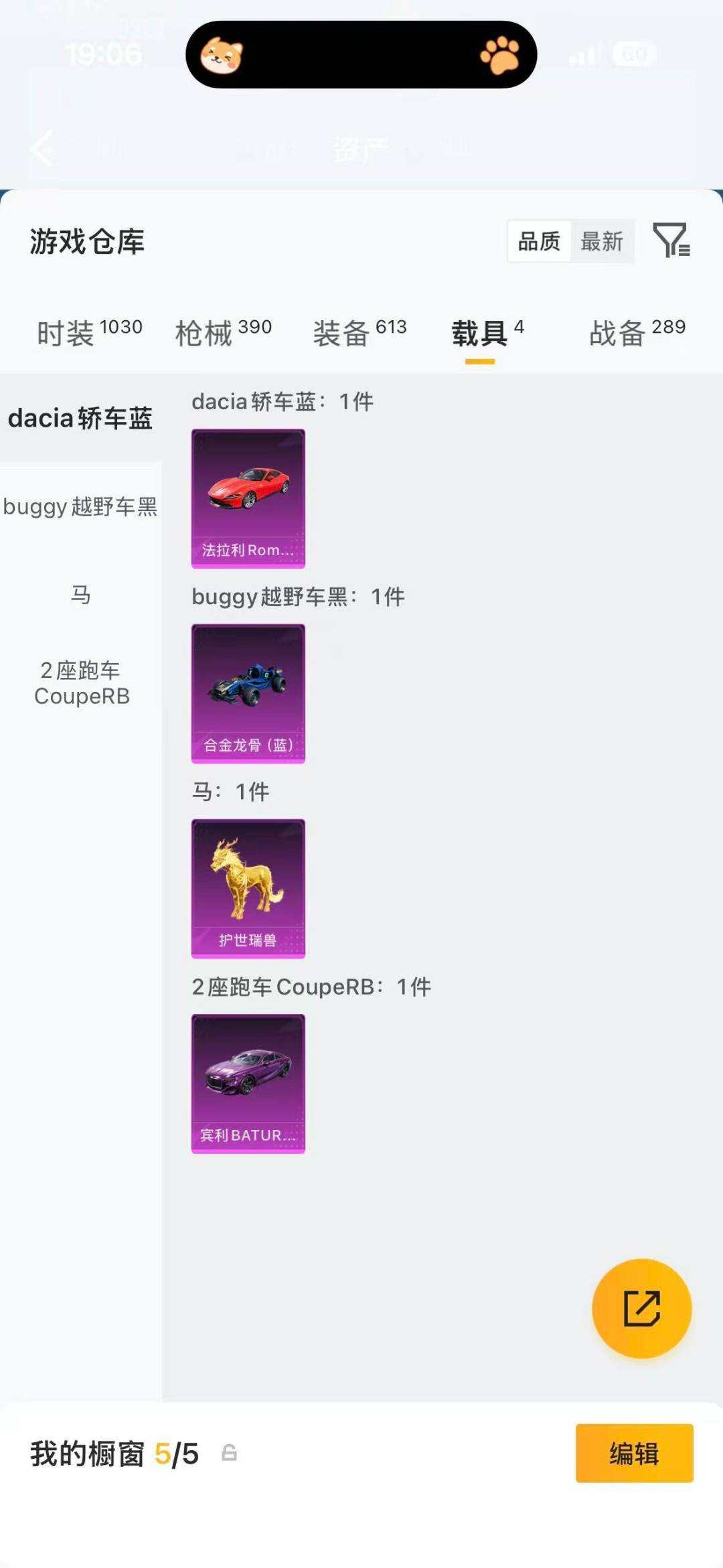Viewport: 723px width, 1568px height.
Task: Select dacia轿车蓝 highlighted sidebar entry
Action: point(80,417)
